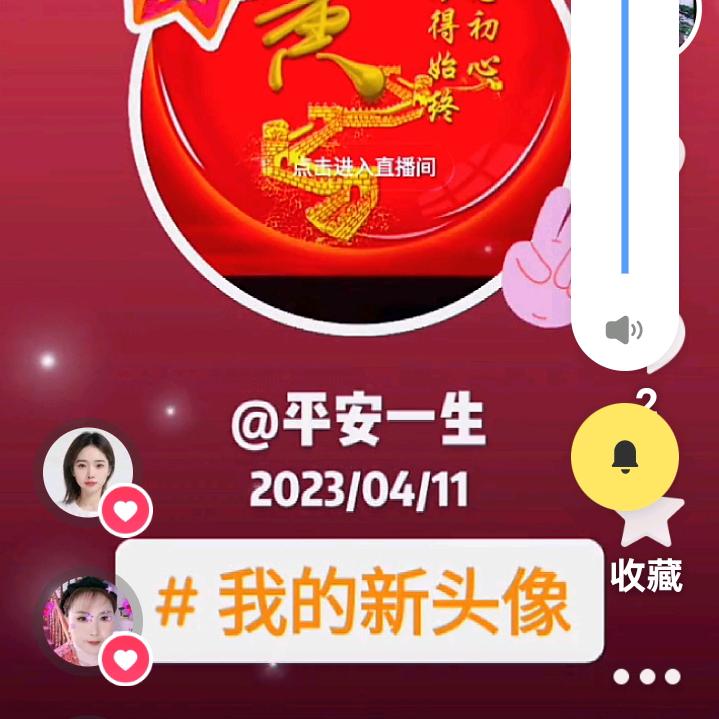The image size is (719, 719).
Task: Tap the yellow bell ringer mode button
Action: (x=625, y=457)
